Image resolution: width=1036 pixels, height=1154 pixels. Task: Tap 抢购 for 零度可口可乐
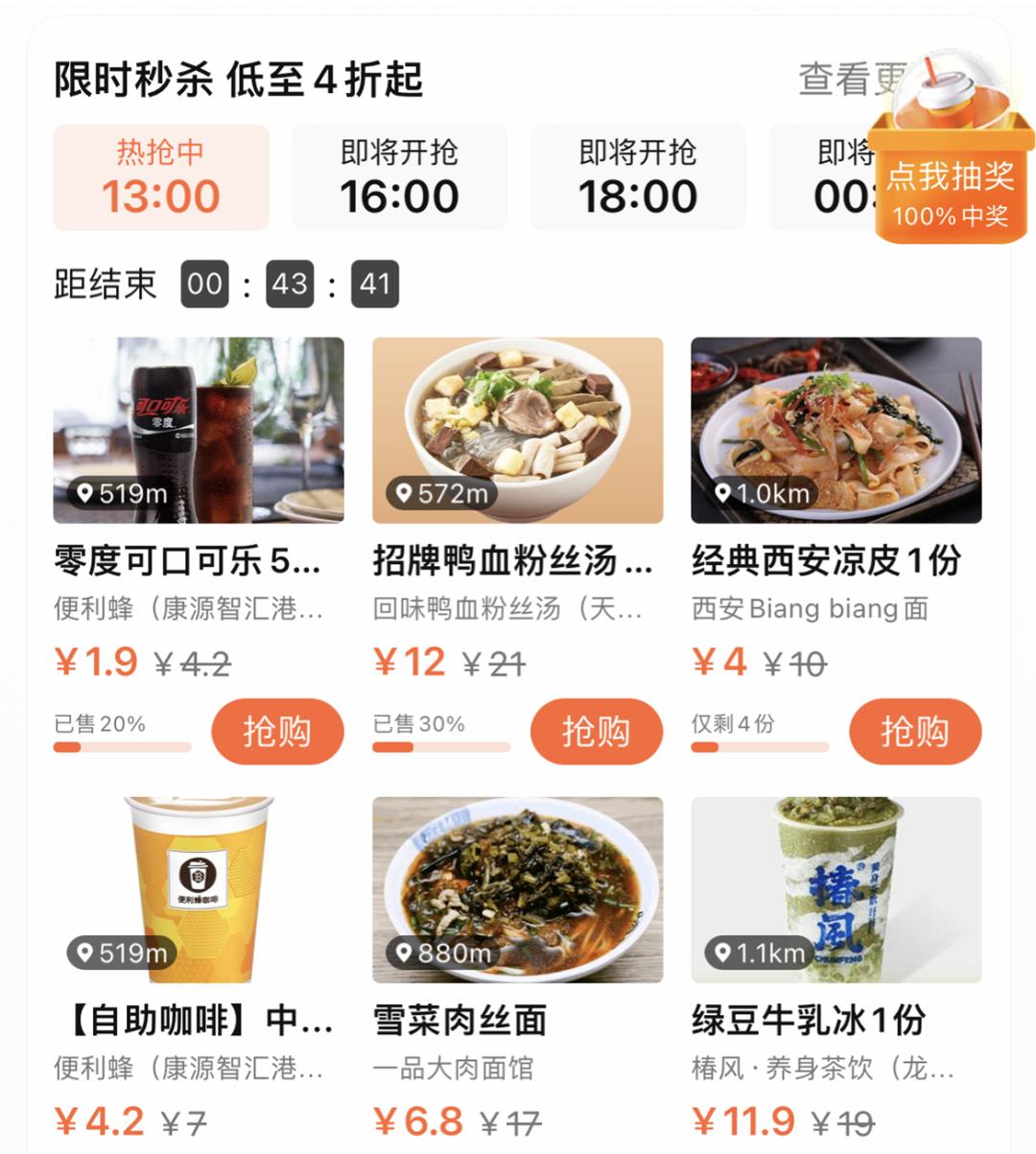279,731
